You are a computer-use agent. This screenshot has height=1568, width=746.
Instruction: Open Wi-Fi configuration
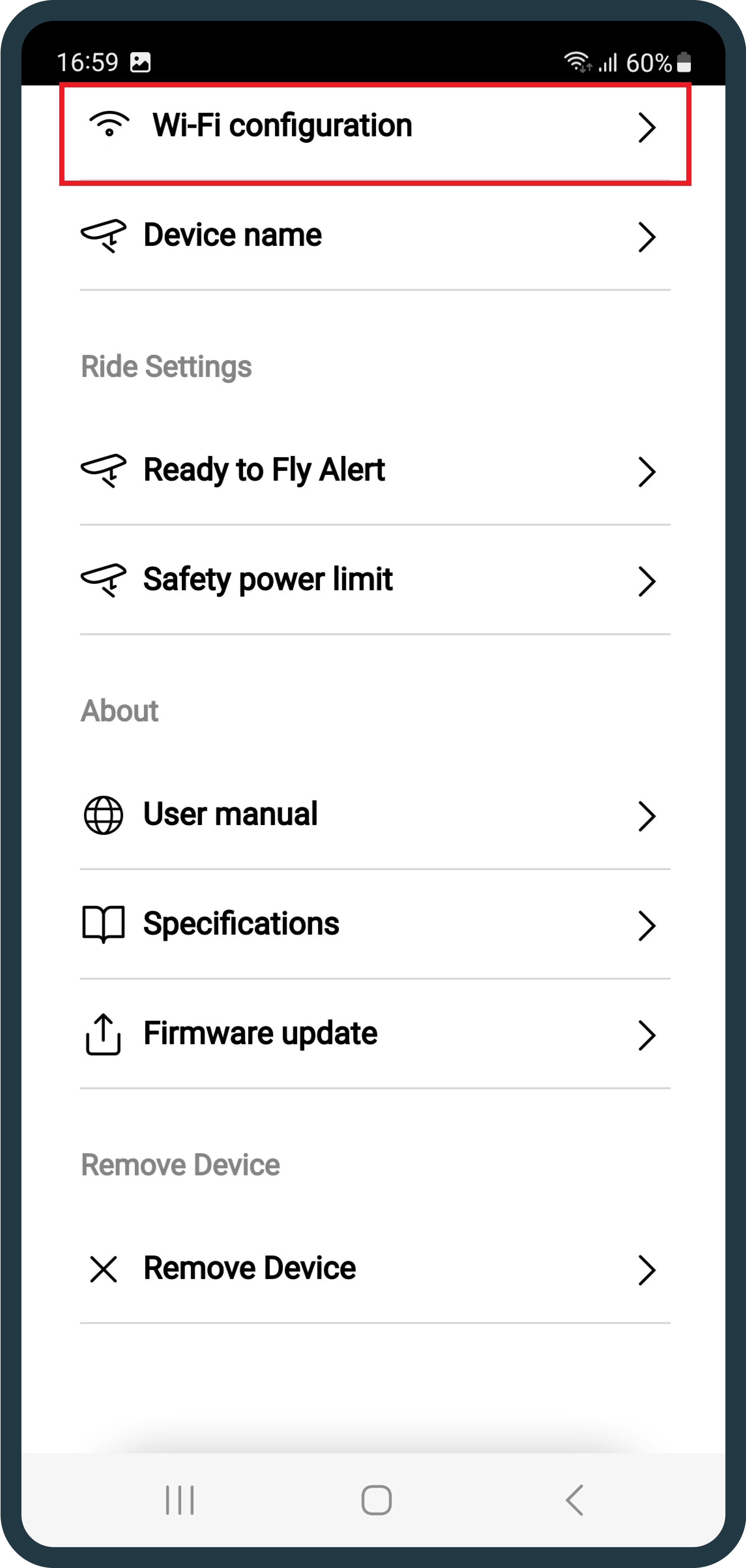pyautogui.click(x=375, y=127)
